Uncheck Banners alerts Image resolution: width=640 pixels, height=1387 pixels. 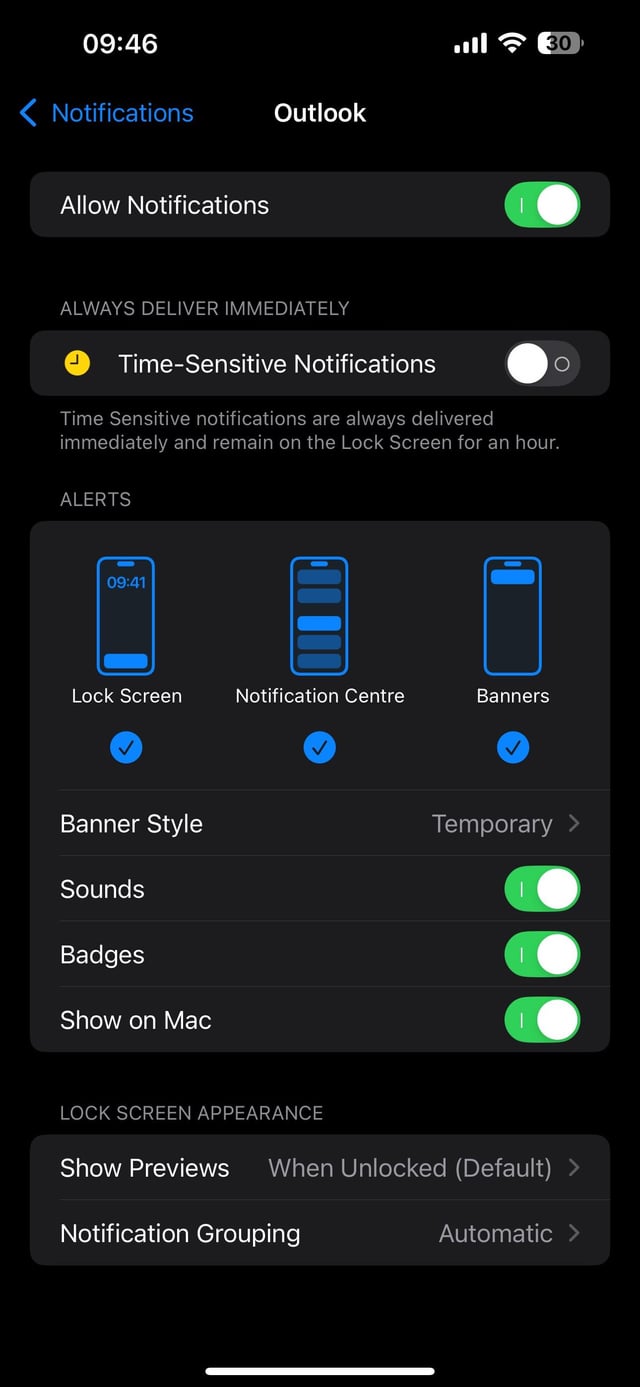click(513, 747)
